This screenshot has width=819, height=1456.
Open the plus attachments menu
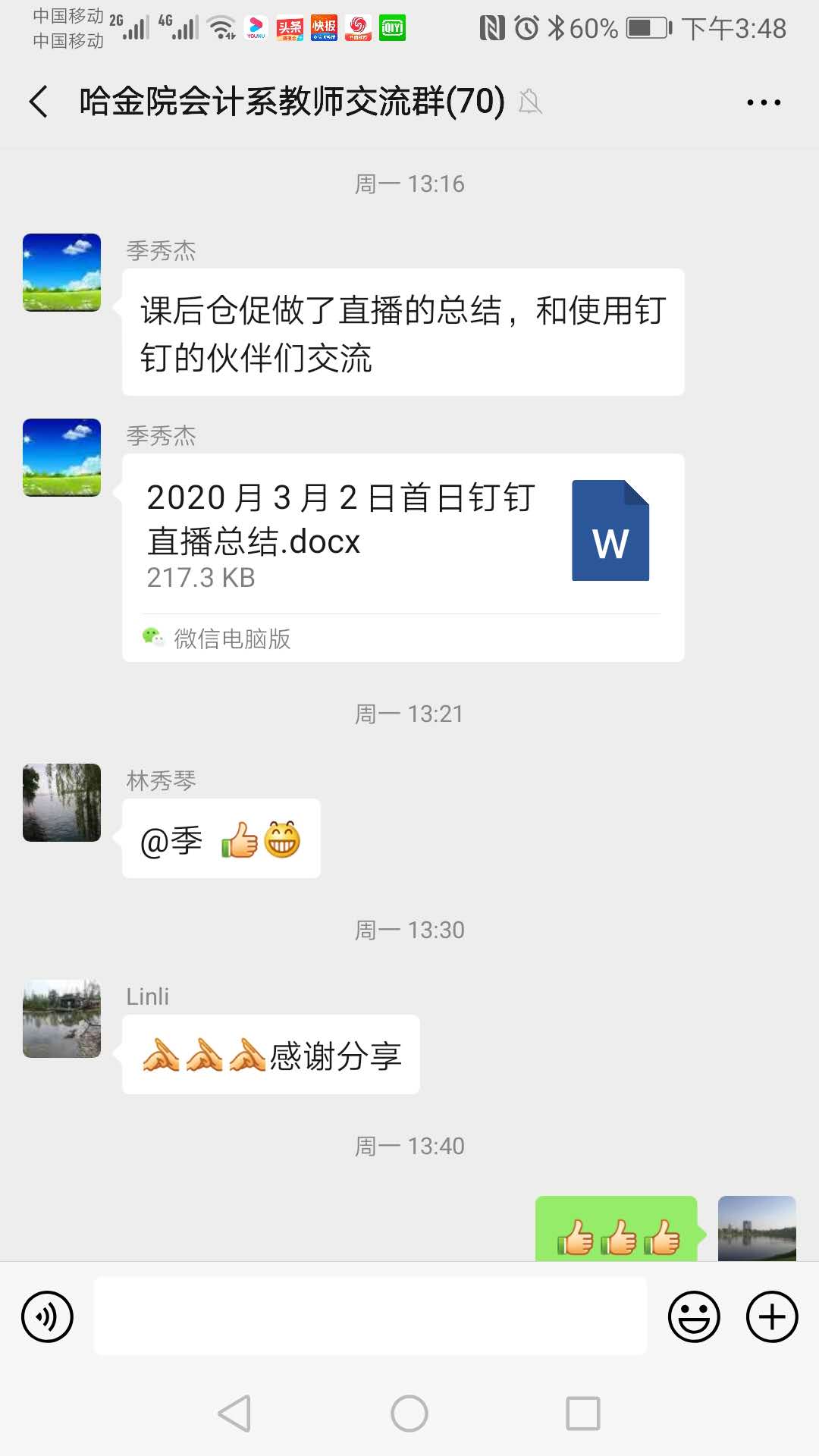(771, 1316)
